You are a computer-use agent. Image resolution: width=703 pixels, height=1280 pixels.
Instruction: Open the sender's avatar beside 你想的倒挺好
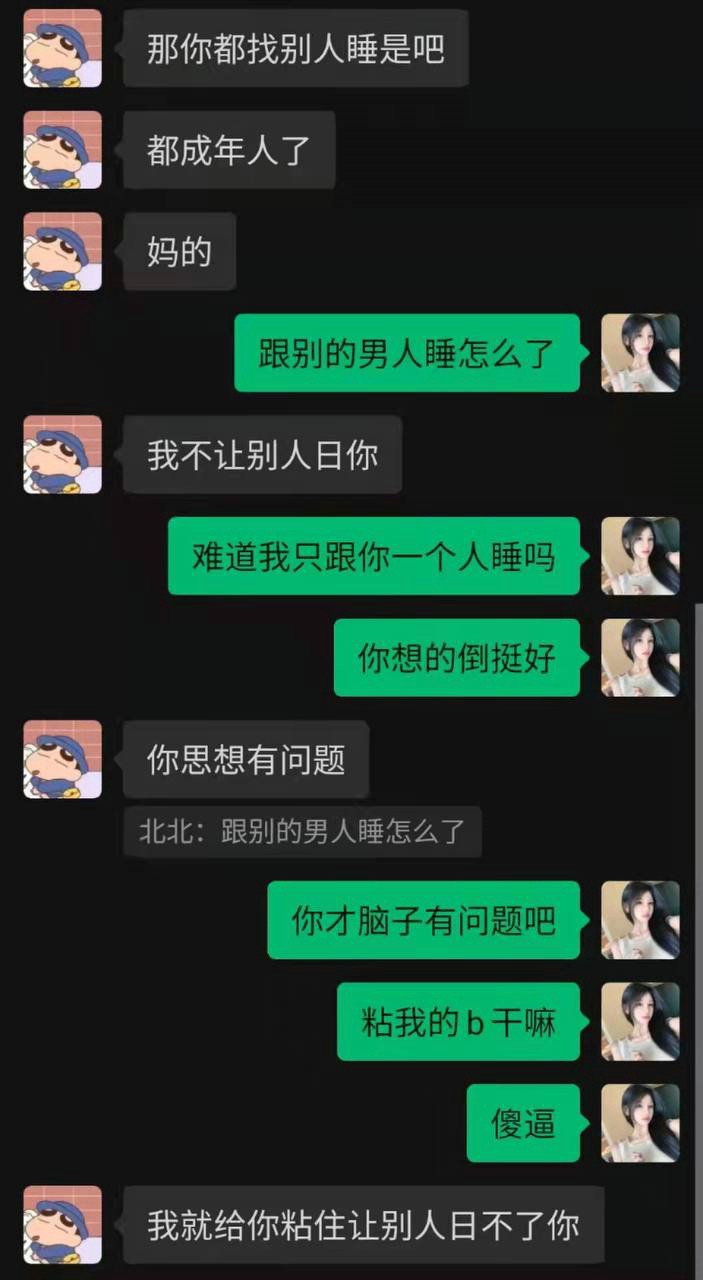[640, 657]
